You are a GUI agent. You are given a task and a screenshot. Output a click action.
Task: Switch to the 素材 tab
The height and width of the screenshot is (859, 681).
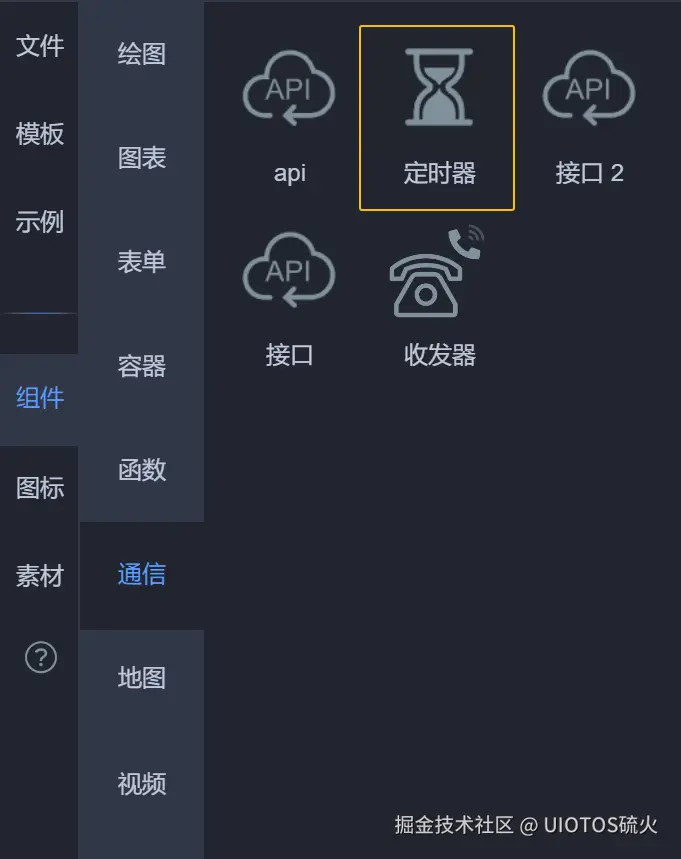[x=40, y=576]
